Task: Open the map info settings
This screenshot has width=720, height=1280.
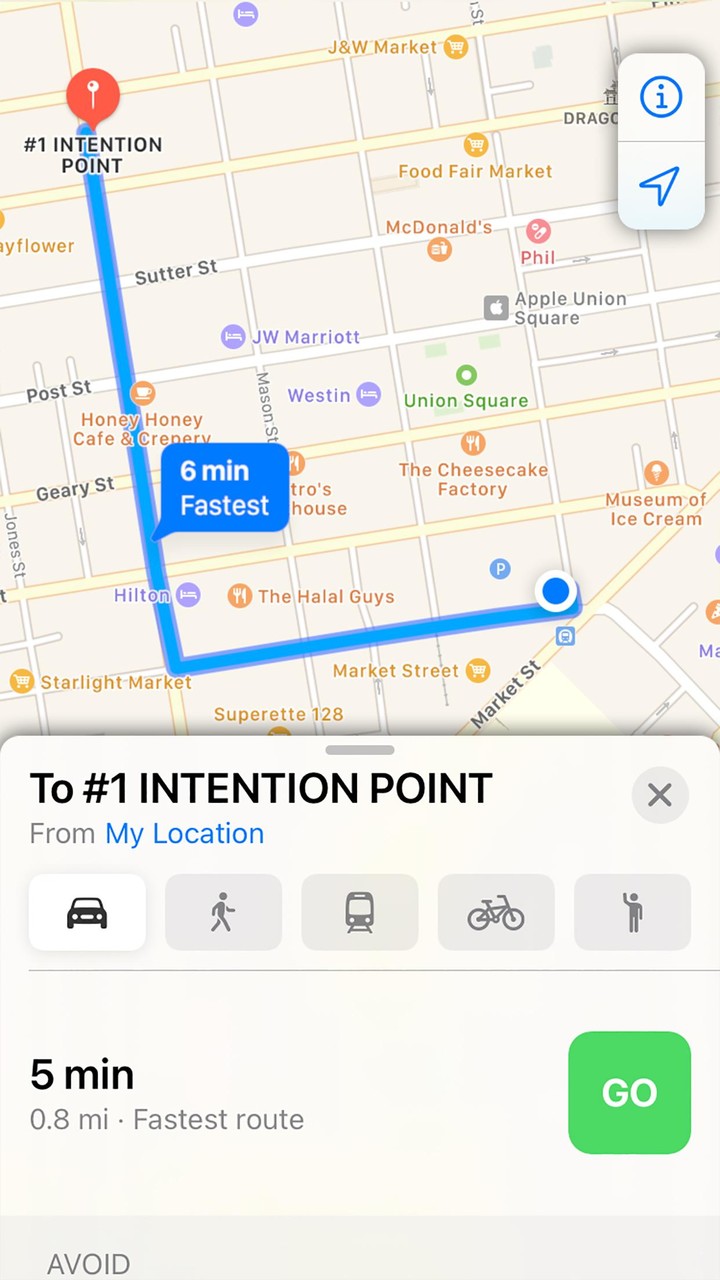Action: point(660,98)
